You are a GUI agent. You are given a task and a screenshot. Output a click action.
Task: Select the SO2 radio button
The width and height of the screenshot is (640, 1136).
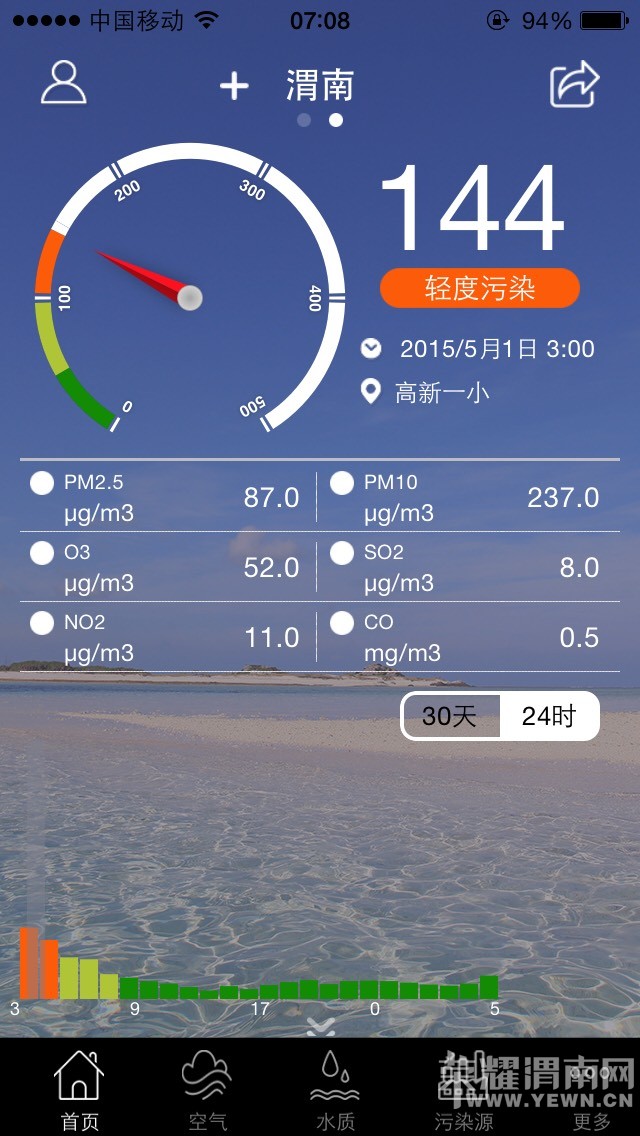point(342,554)
